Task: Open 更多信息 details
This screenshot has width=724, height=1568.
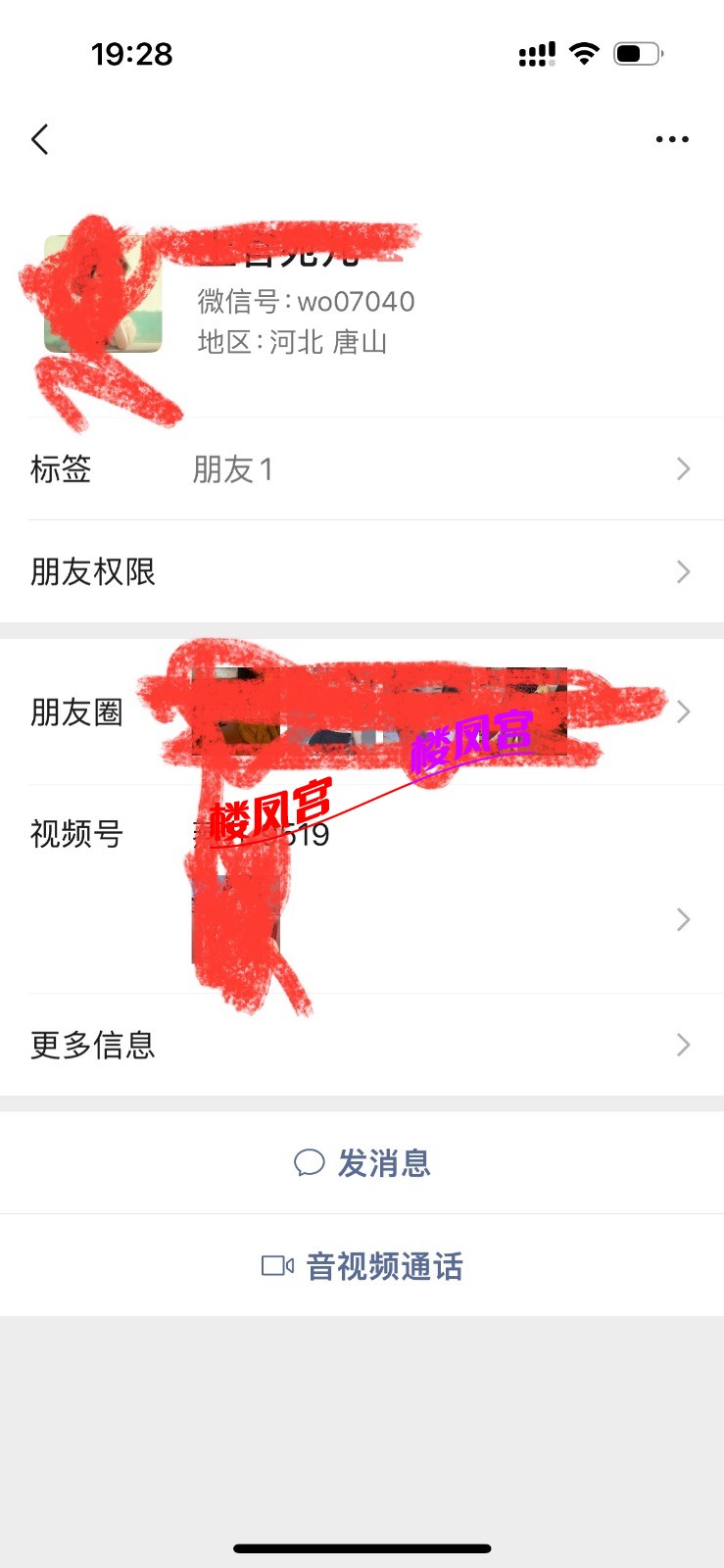Action: (362, 1045)
